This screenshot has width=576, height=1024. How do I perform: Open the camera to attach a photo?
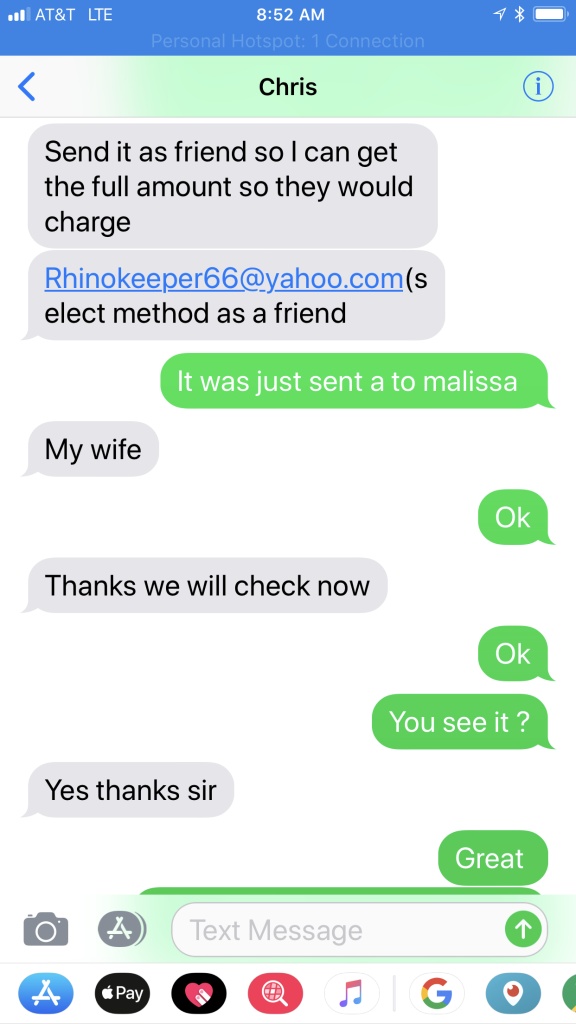point(46,928)
